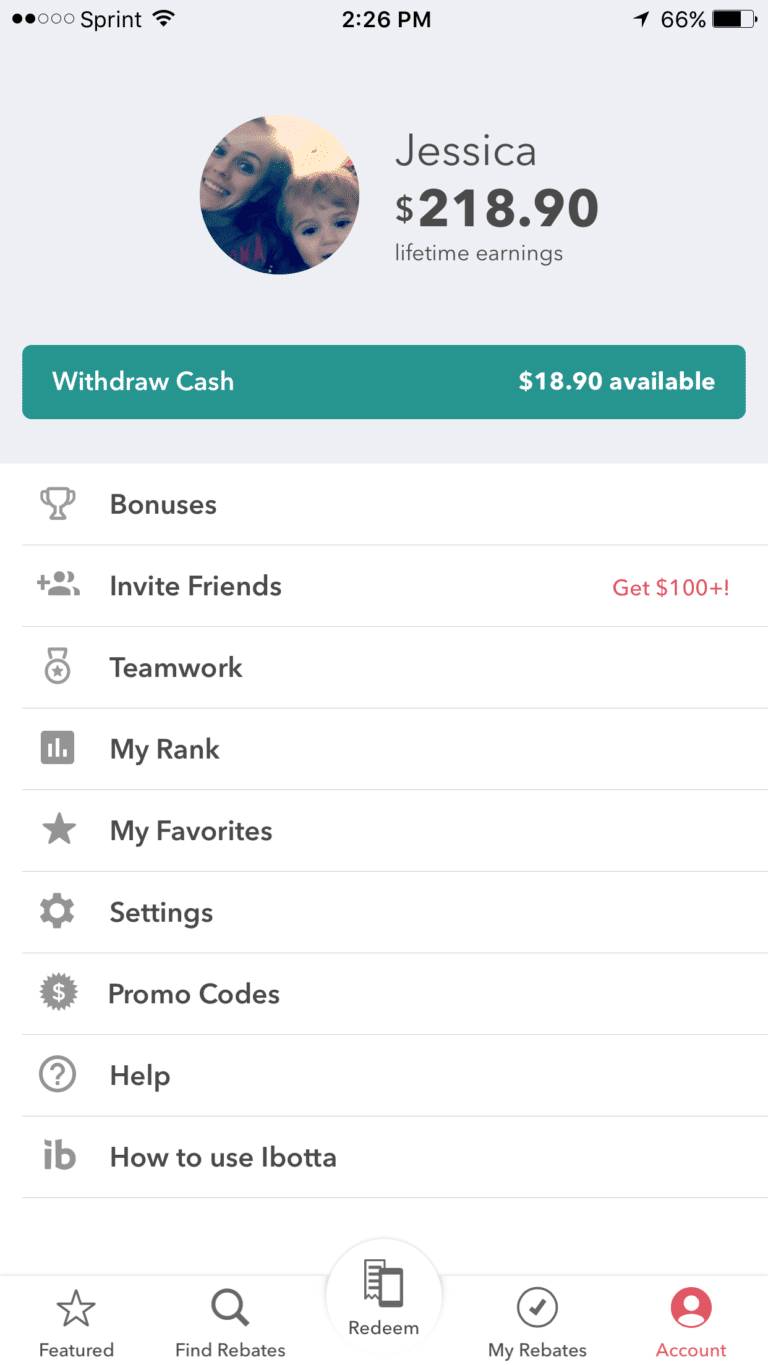The width and height of the screenshot is (768, 1365).
Task: Switch to the Featured tab
Action: point(76,1322)
